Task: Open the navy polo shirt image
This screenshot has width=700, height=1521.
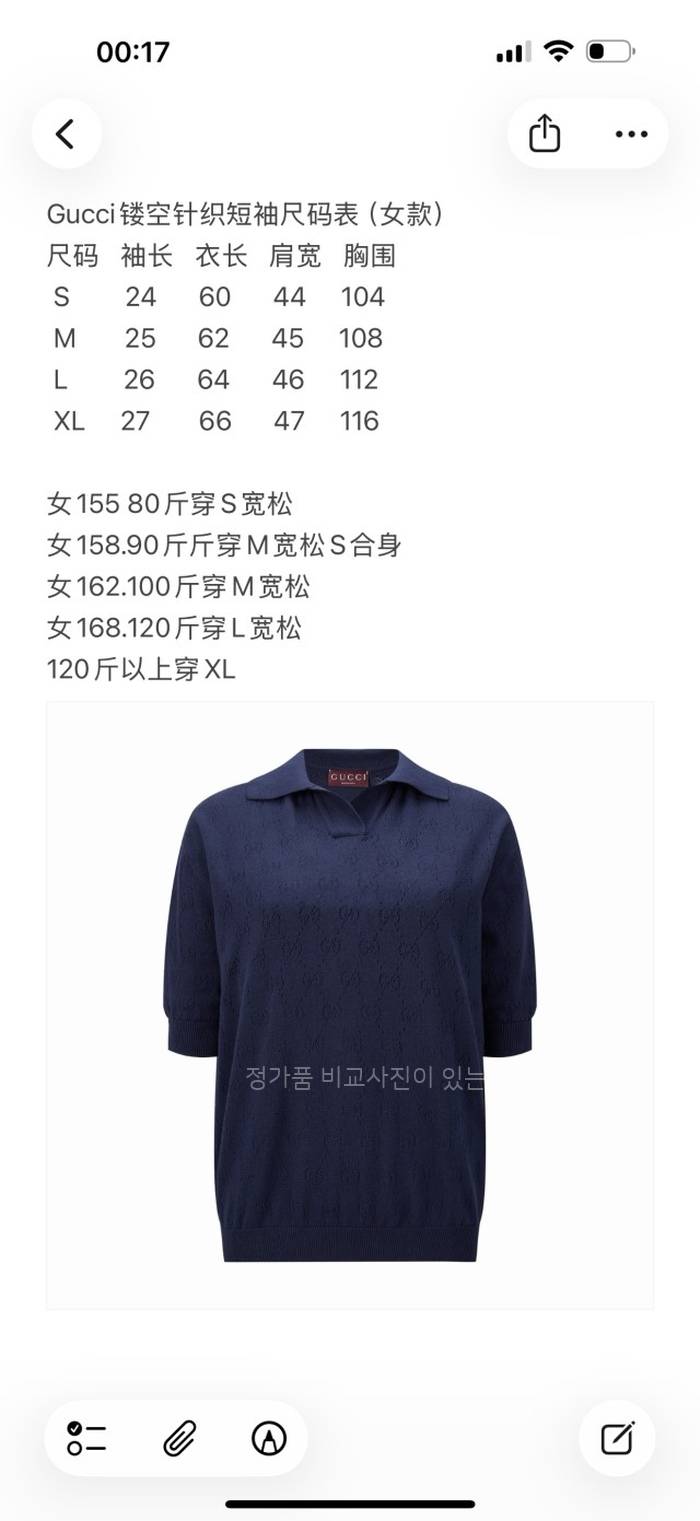Action: [350, 1005]
